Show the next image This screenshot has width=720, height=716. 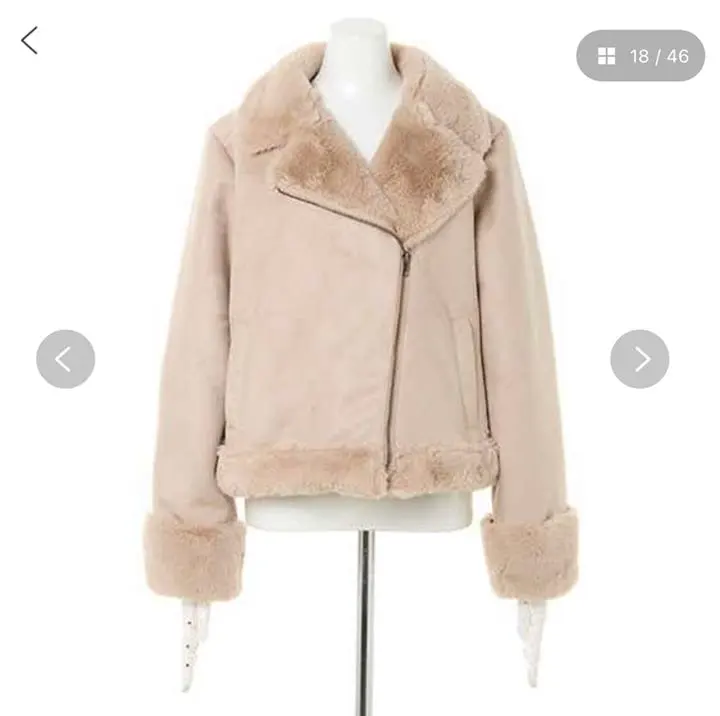pos(640,359)
